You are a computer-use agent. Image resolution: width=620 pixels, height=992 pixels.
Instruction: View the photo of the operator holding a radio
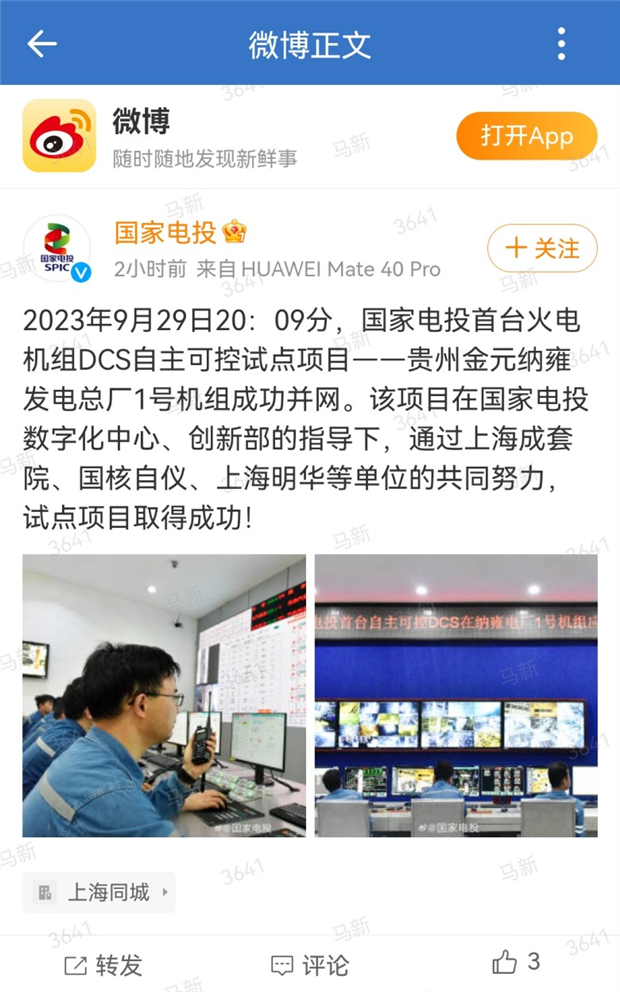point(164,695)
